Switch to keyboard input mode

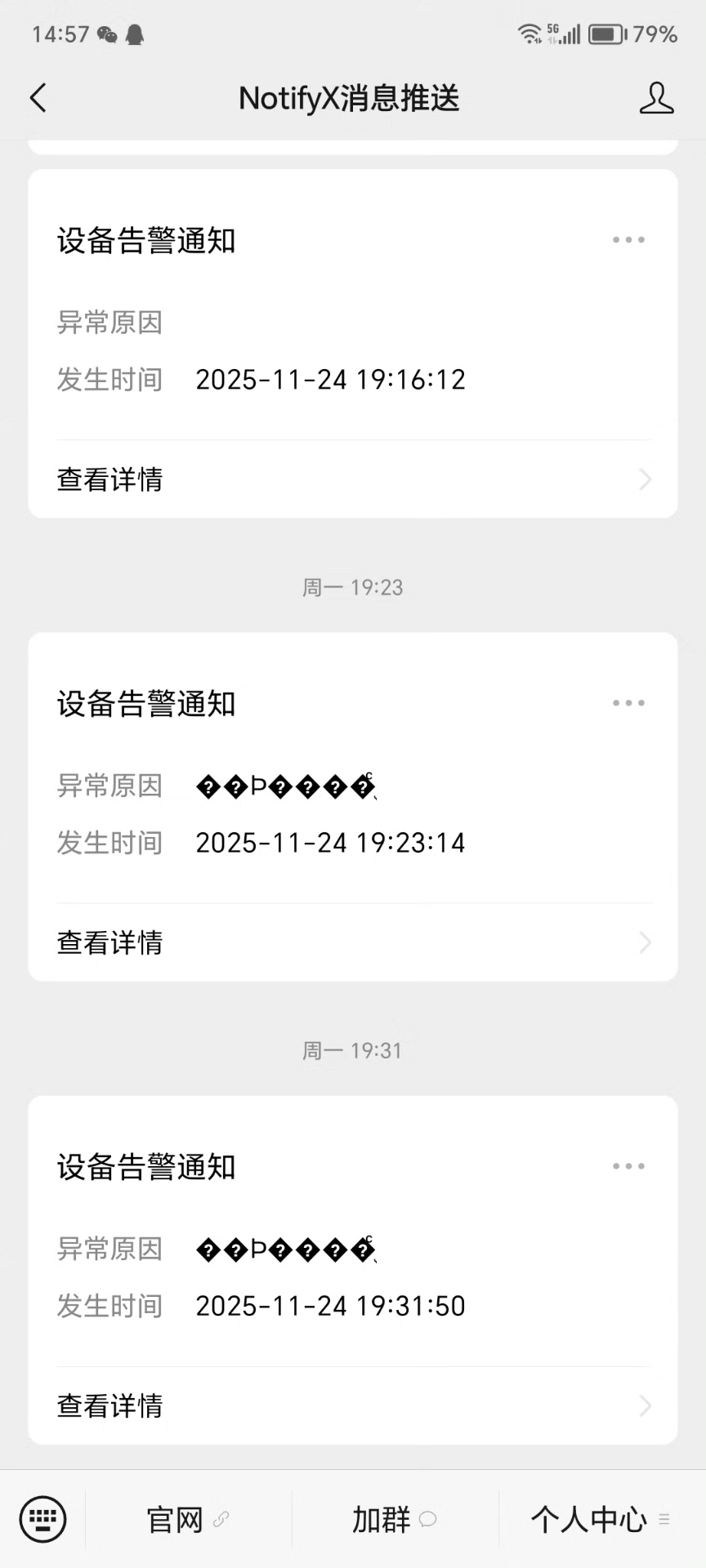[42, 1519]
